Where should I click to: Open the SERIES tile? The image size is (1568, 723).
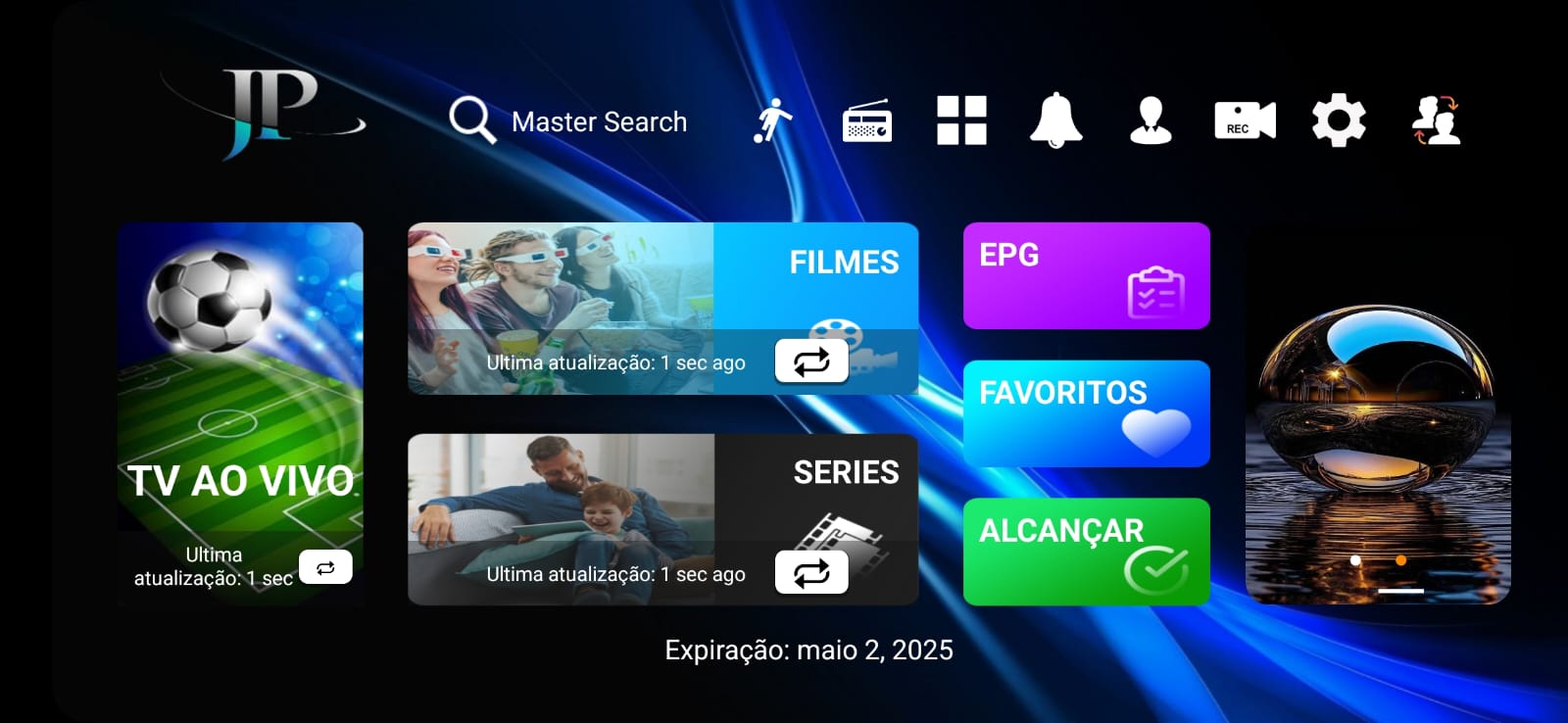pyautogui.click(x=662, y=495)
